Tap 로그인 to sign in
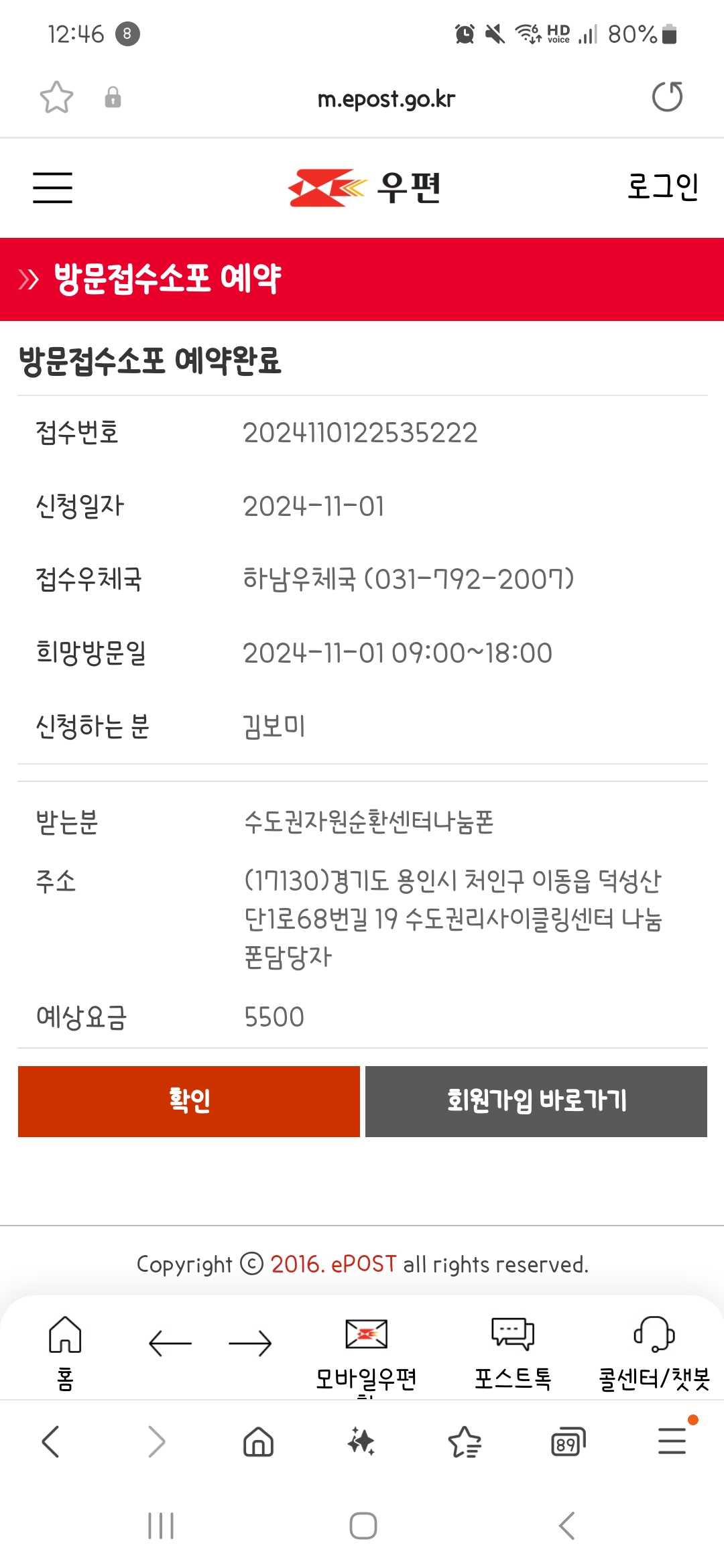Image resolution: width=724 pixels, height=1568 pixels. [662, 187]
